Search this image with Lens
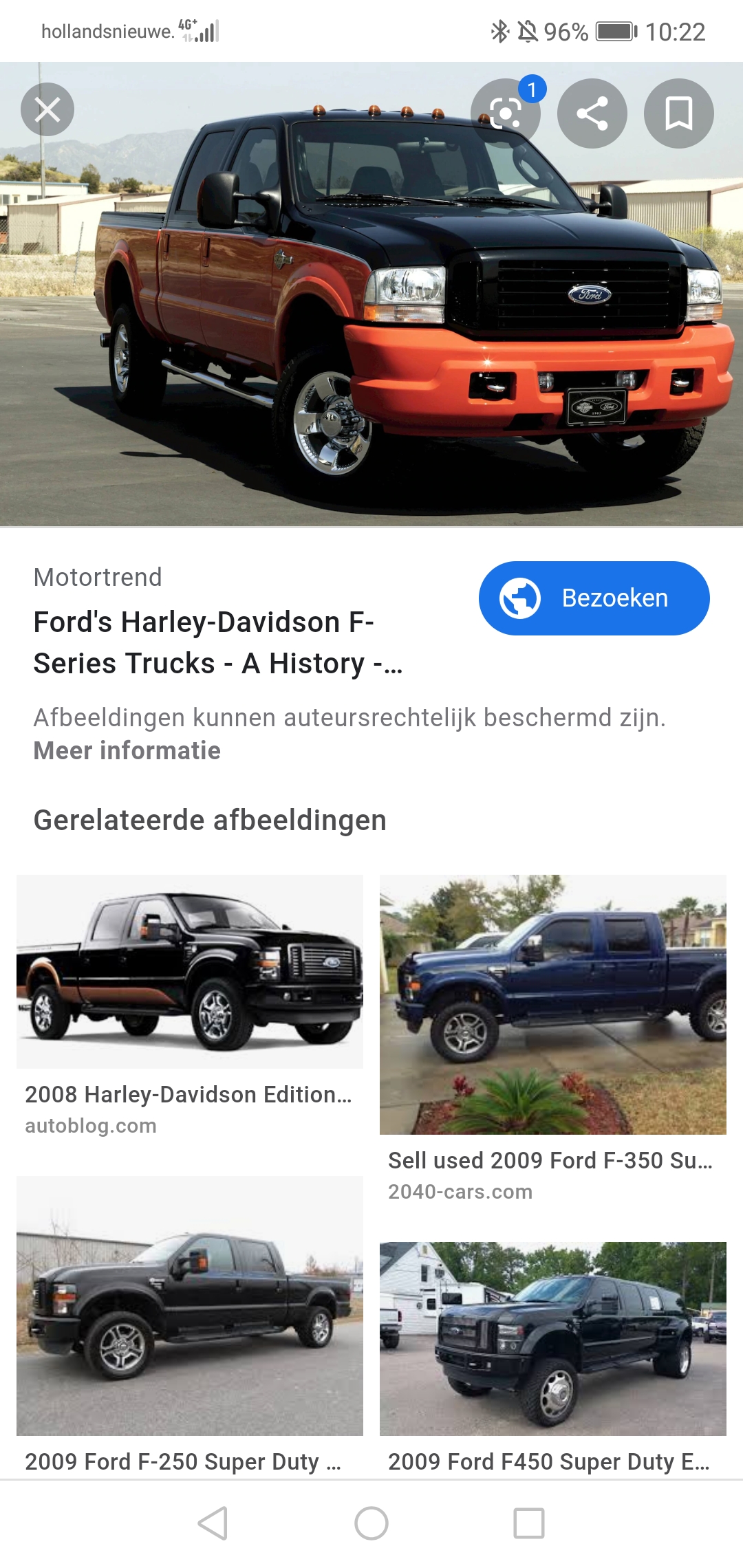Image resolution: width=743 pixels, height=1568 pixels. pos(506,113)
